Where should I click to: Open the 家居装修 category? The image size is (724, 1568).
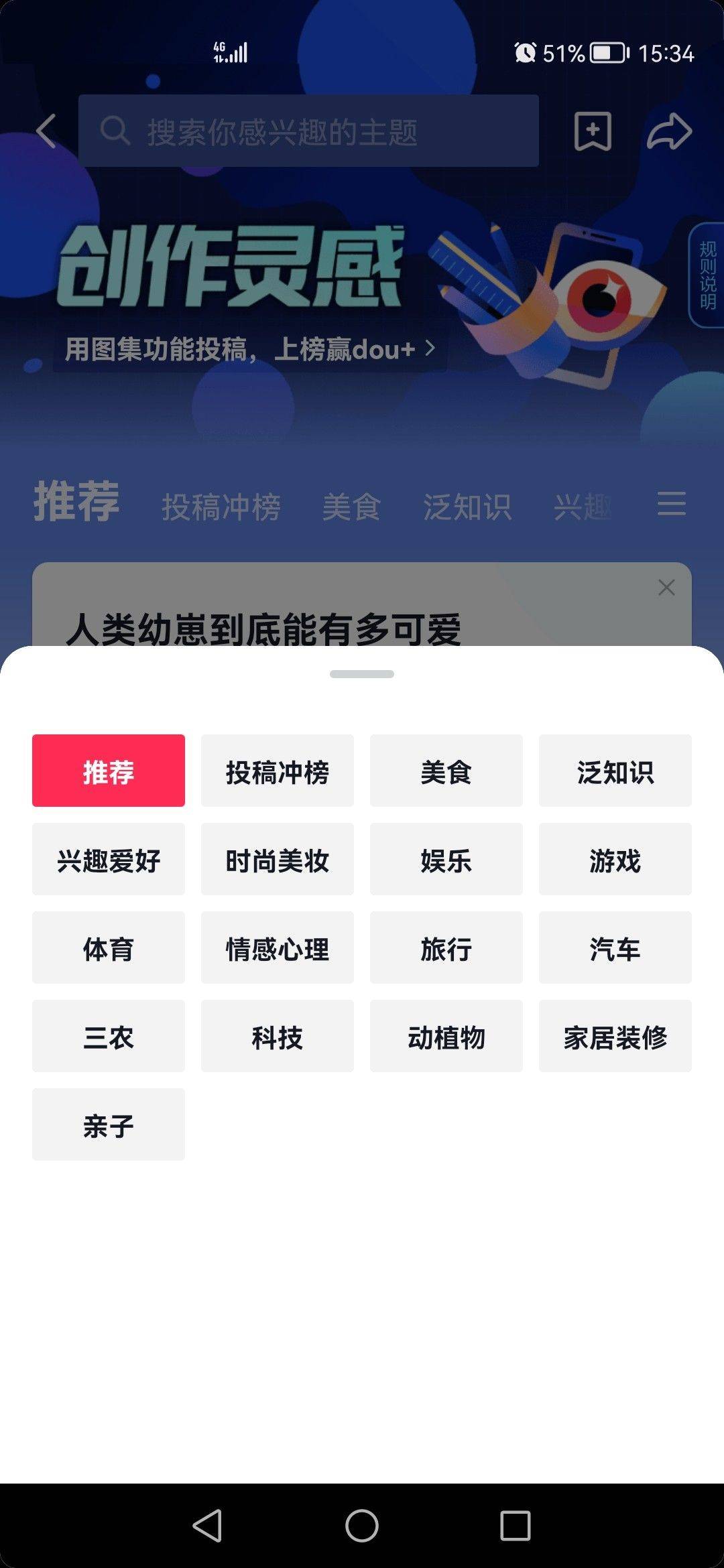point(615,1036)
